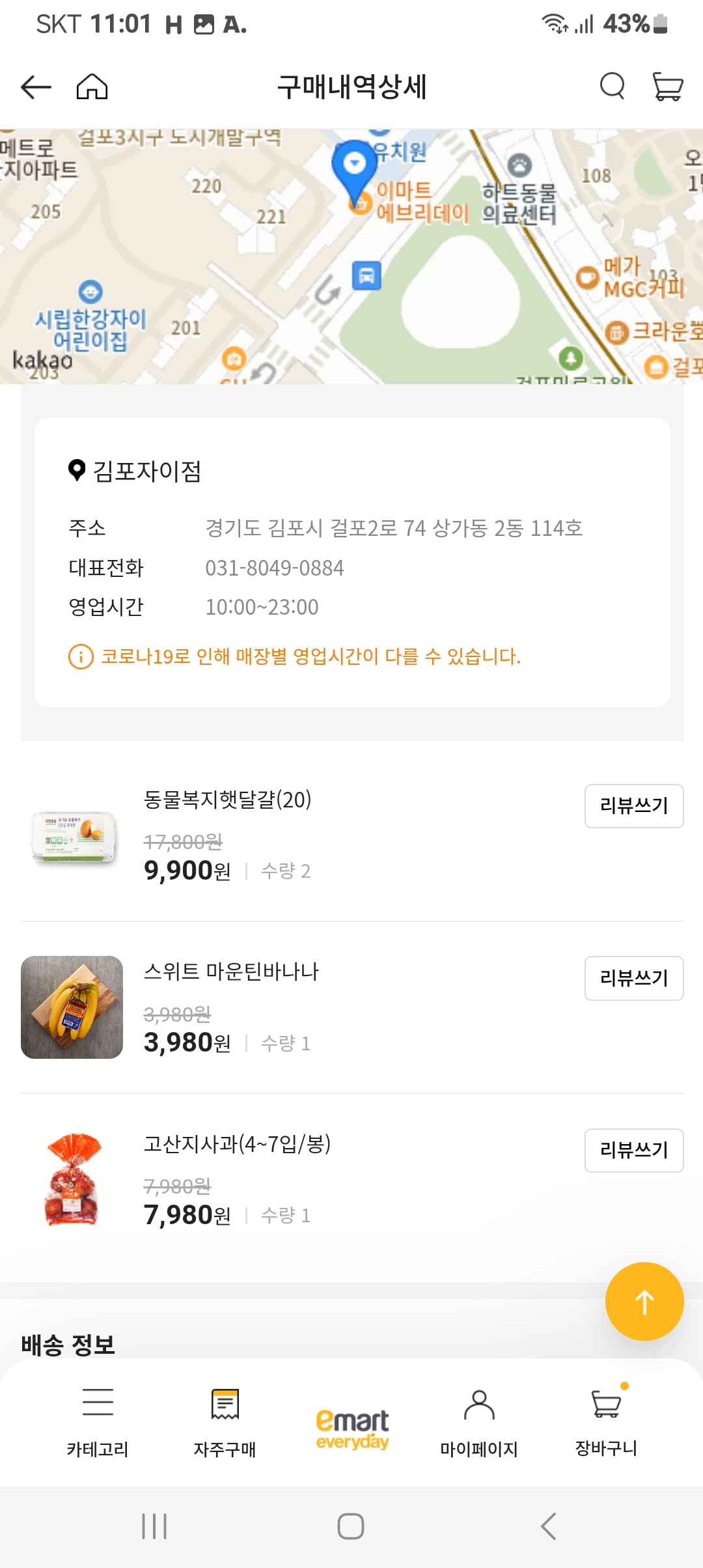
Task: Write a review for 동물복지햇달걀(20)
Action: 634,806
